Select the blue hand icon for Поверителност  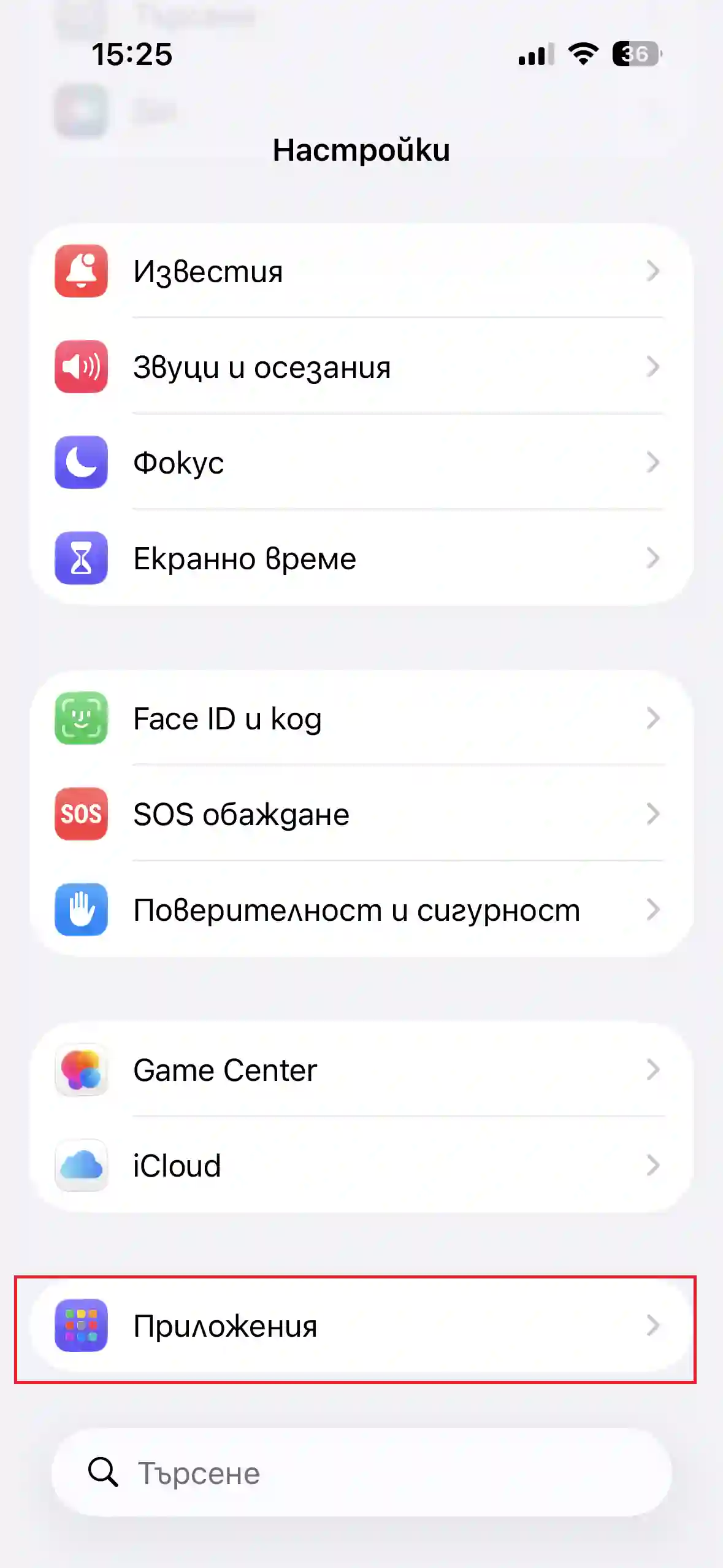tap(81, 910)
